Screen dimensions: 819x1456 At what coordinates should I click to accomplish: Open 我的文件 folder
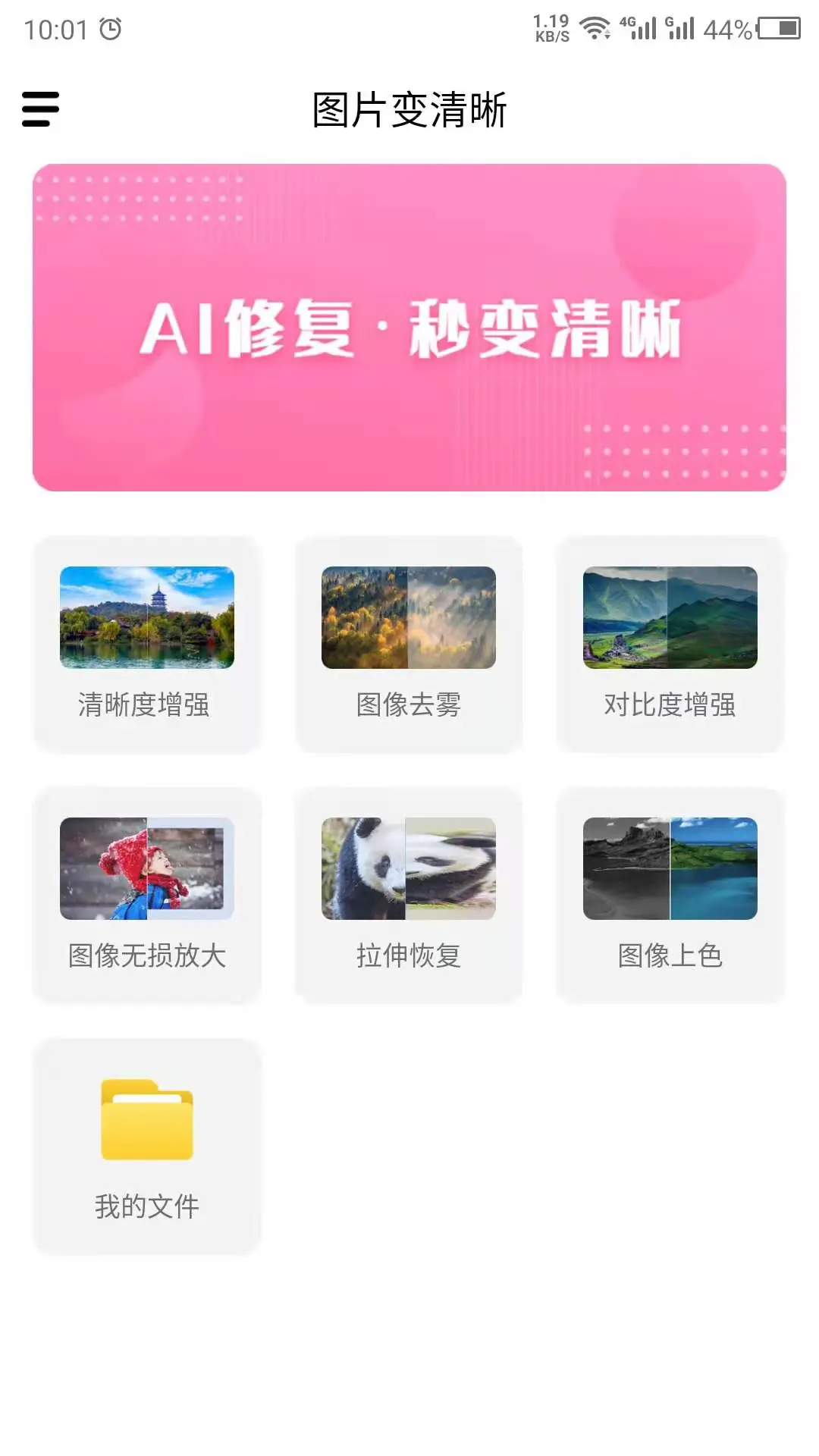[x=147, y=1146]
